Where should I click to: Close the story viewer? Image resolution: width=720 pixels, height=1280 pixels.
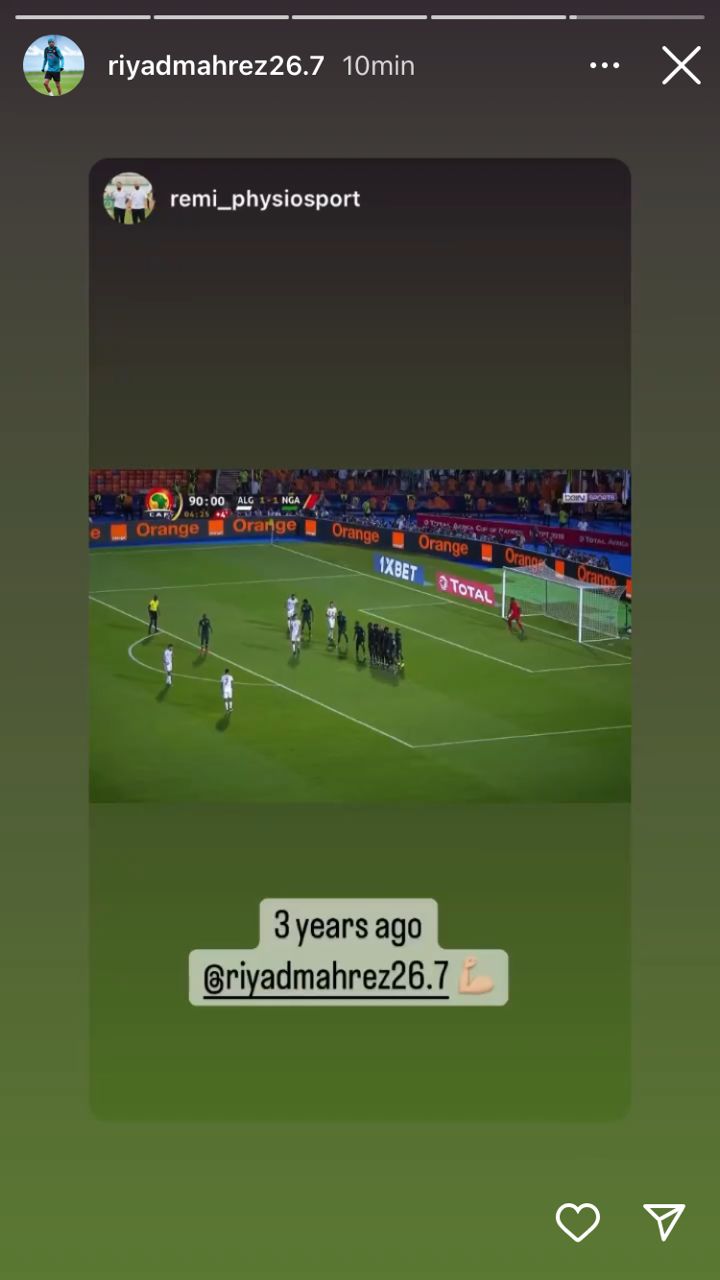pyautogui.click(x=681, y=66)
